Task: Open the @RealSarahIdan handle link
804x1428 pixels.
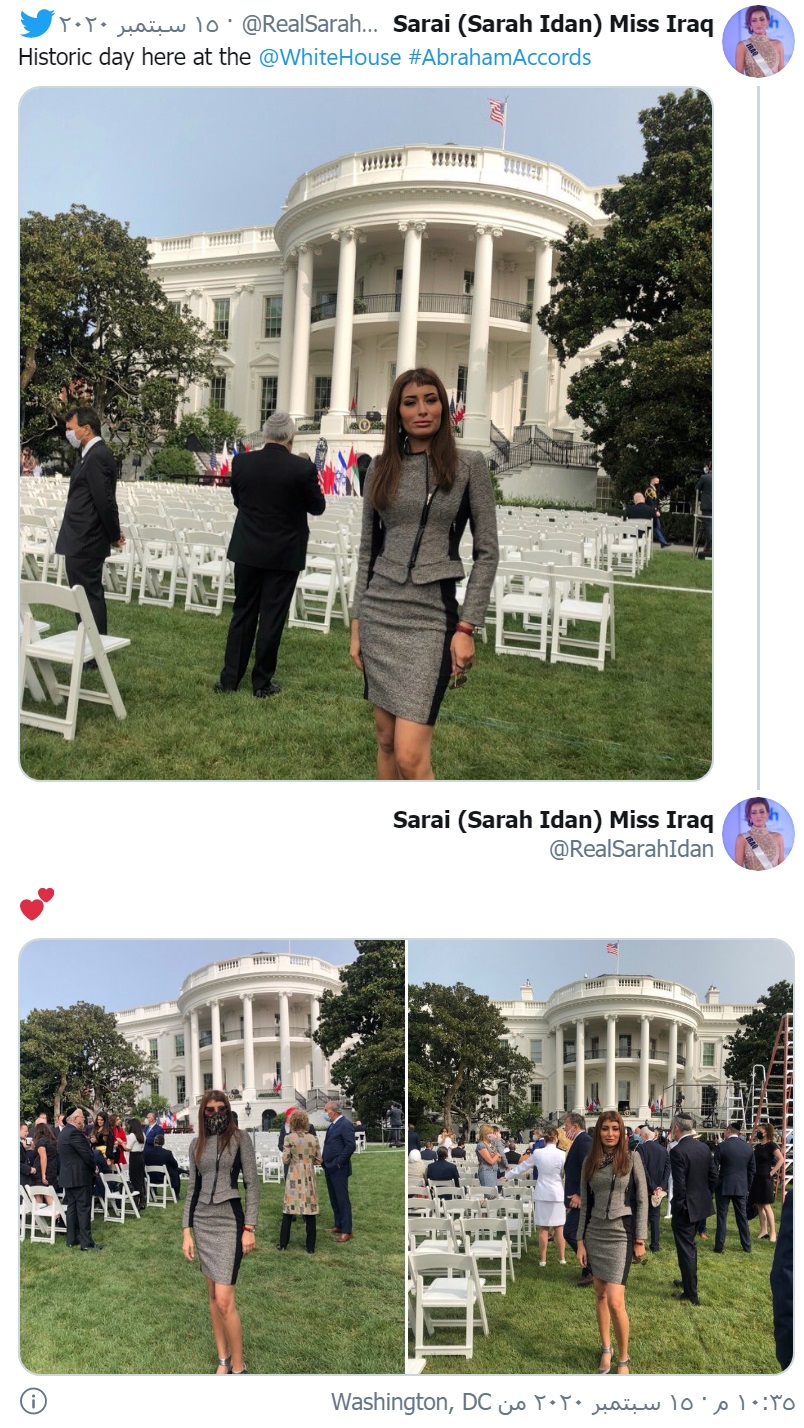Action: [x=630, y=849]
